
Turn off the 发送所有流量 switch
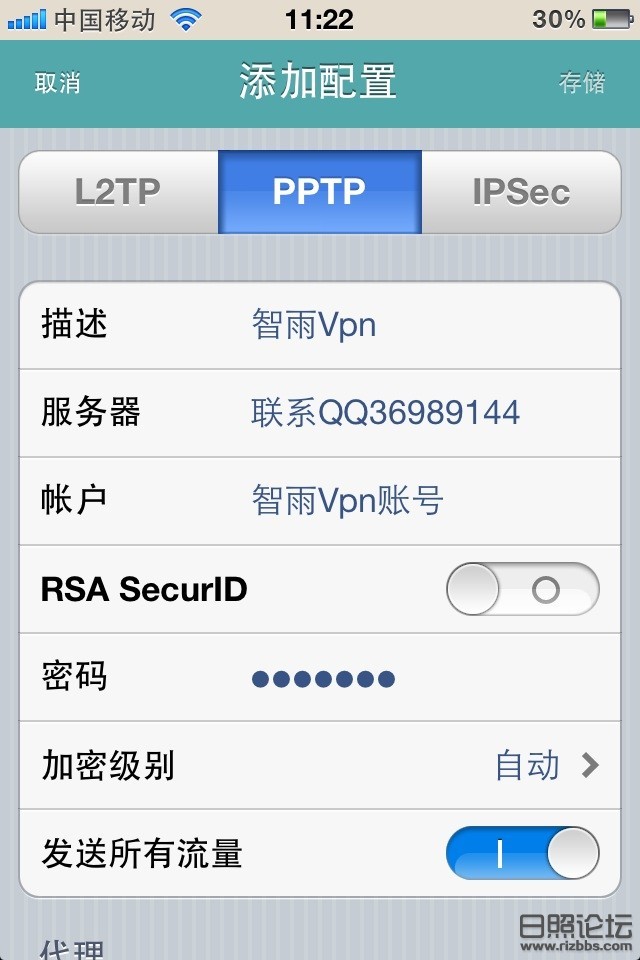(x=522, y=854)
